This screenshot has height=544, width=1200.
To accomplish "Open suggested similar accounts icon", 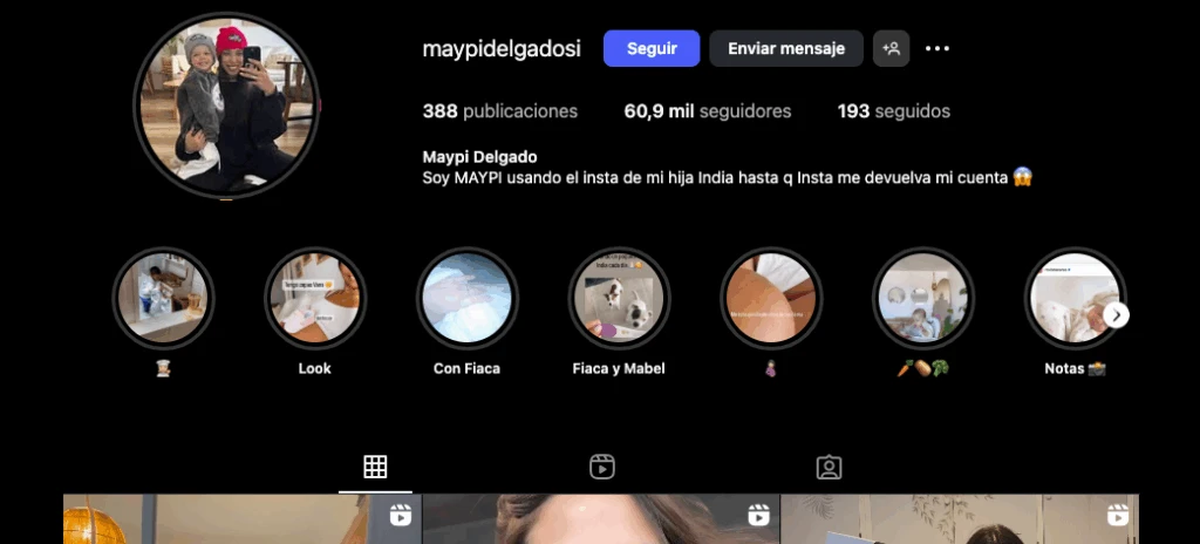I will coord(891,48).
